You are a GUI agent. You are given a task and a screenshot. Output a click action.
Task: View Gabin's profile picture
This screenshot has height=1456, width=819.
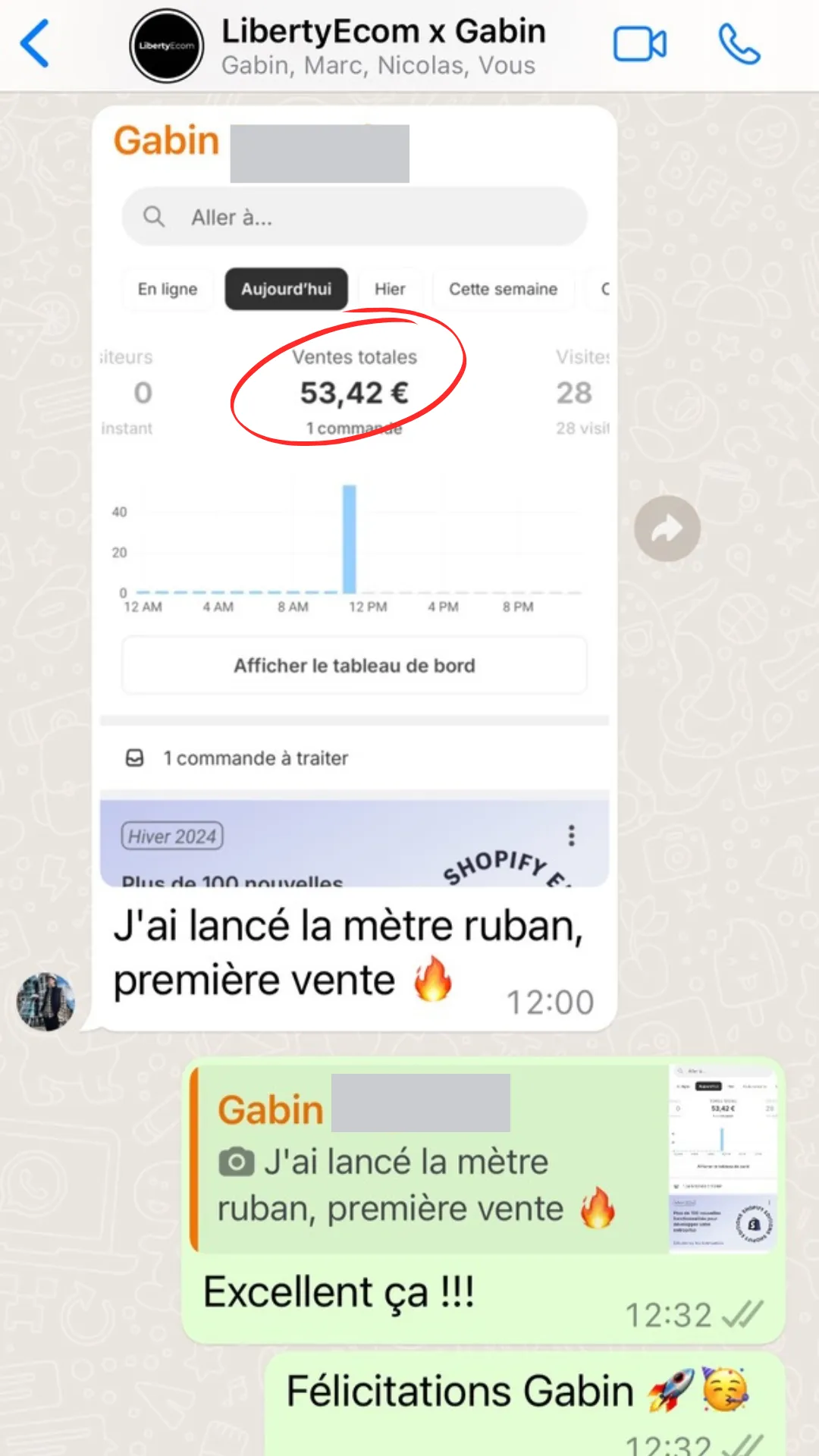click(45, 1002)
